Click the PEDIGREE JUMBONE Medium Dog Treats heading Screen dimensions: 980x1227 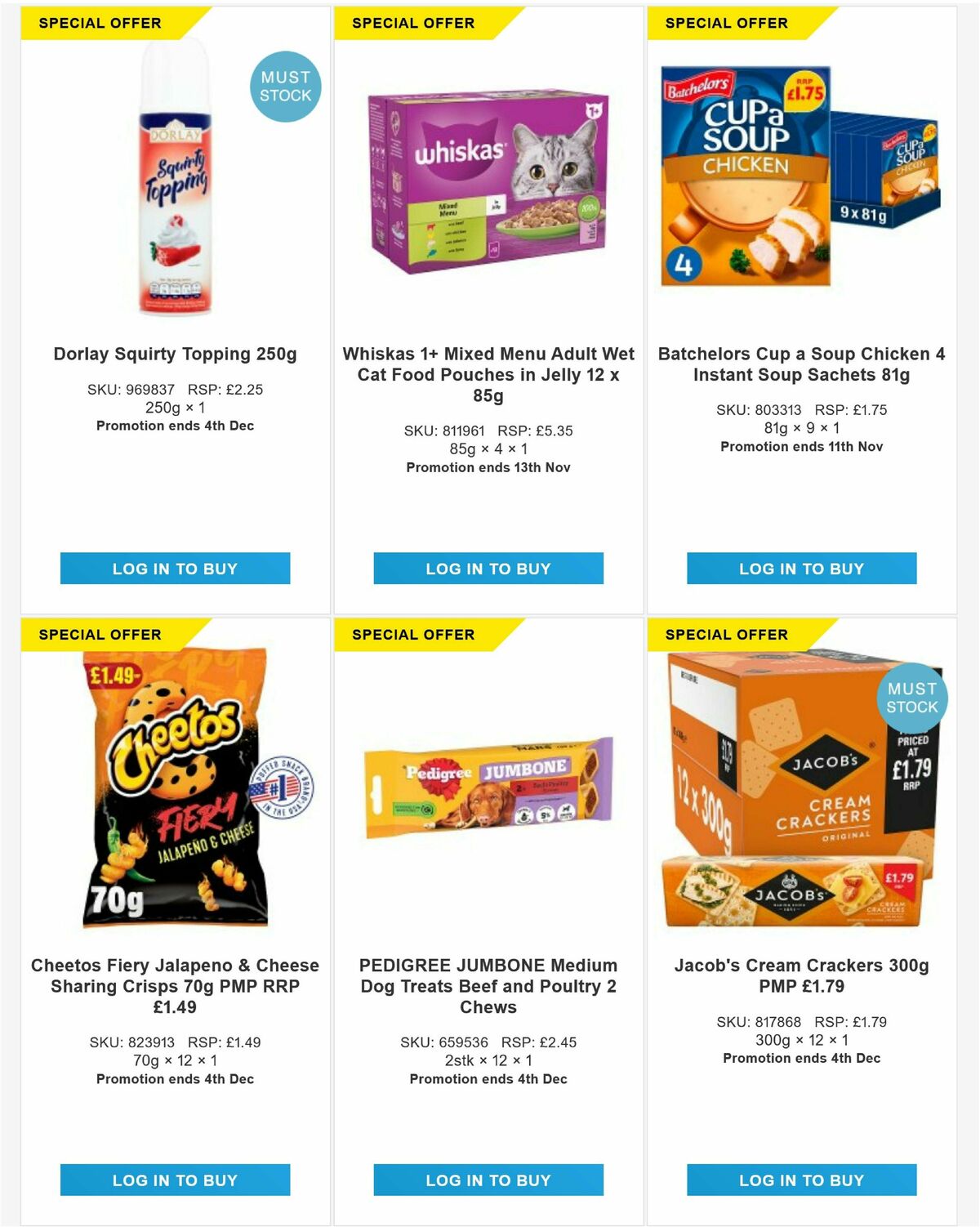[x=488, y=986]
